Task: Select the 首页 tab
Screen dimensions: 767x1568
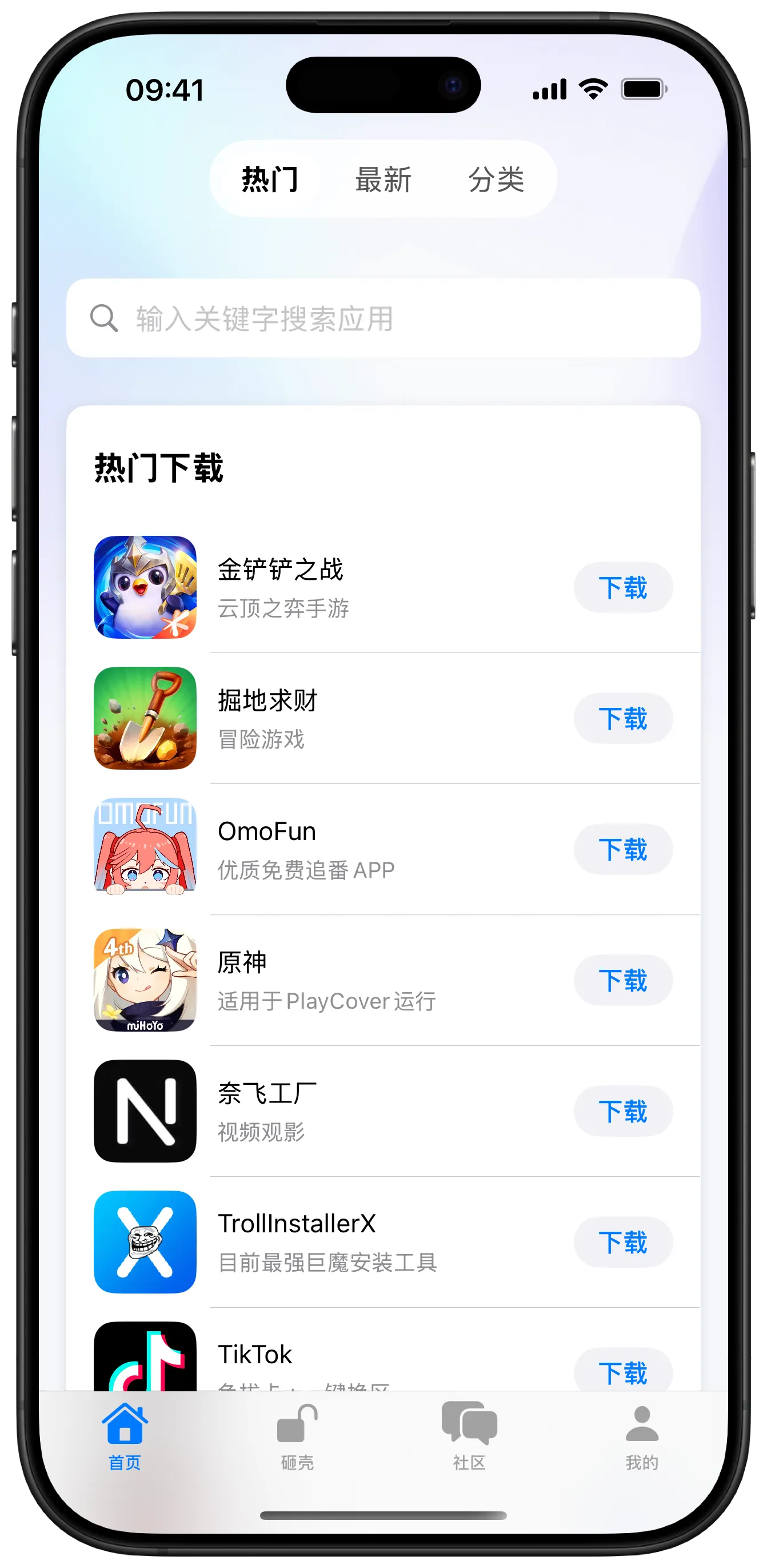Action: pos(125,1435)
